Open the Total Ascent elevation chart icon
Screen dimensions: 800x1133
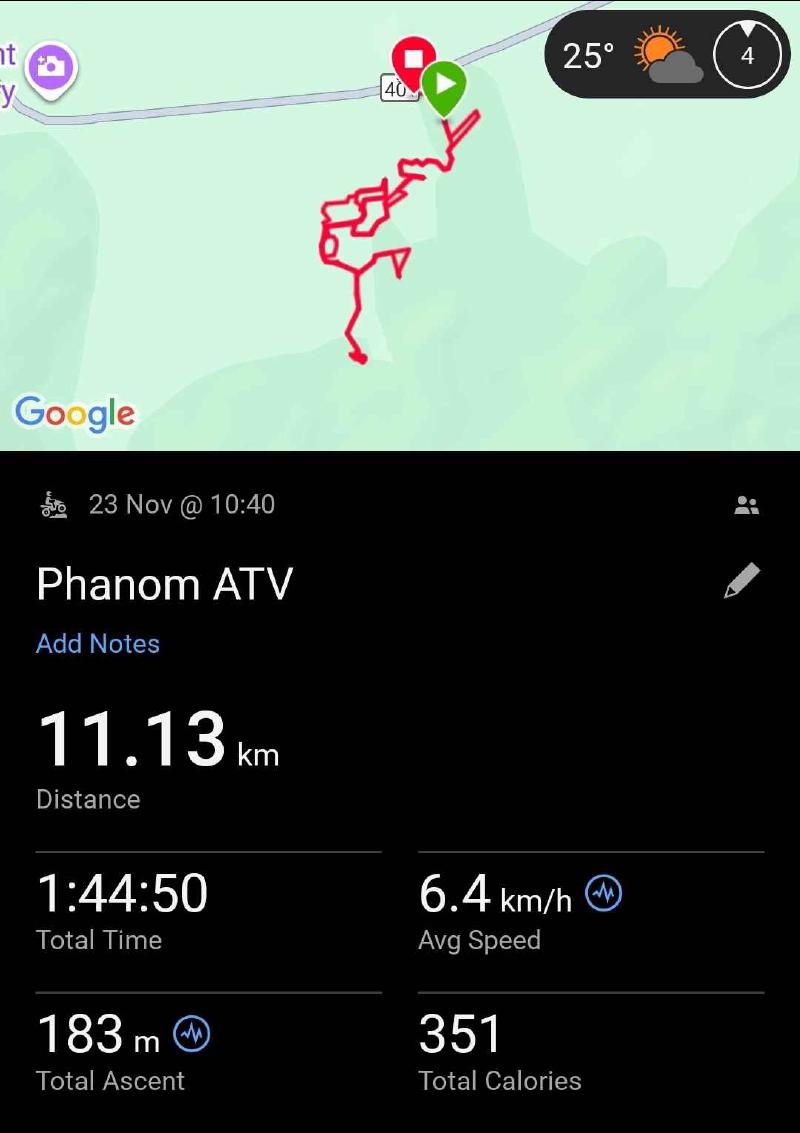click(192, 1035)
